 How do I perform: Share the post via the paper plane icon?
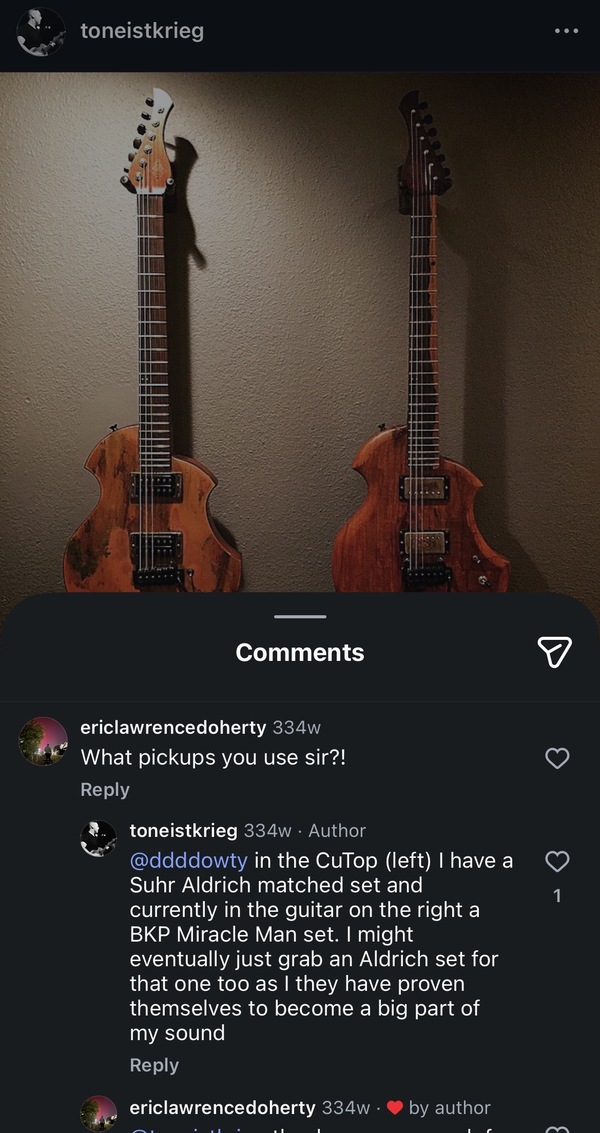554,652
